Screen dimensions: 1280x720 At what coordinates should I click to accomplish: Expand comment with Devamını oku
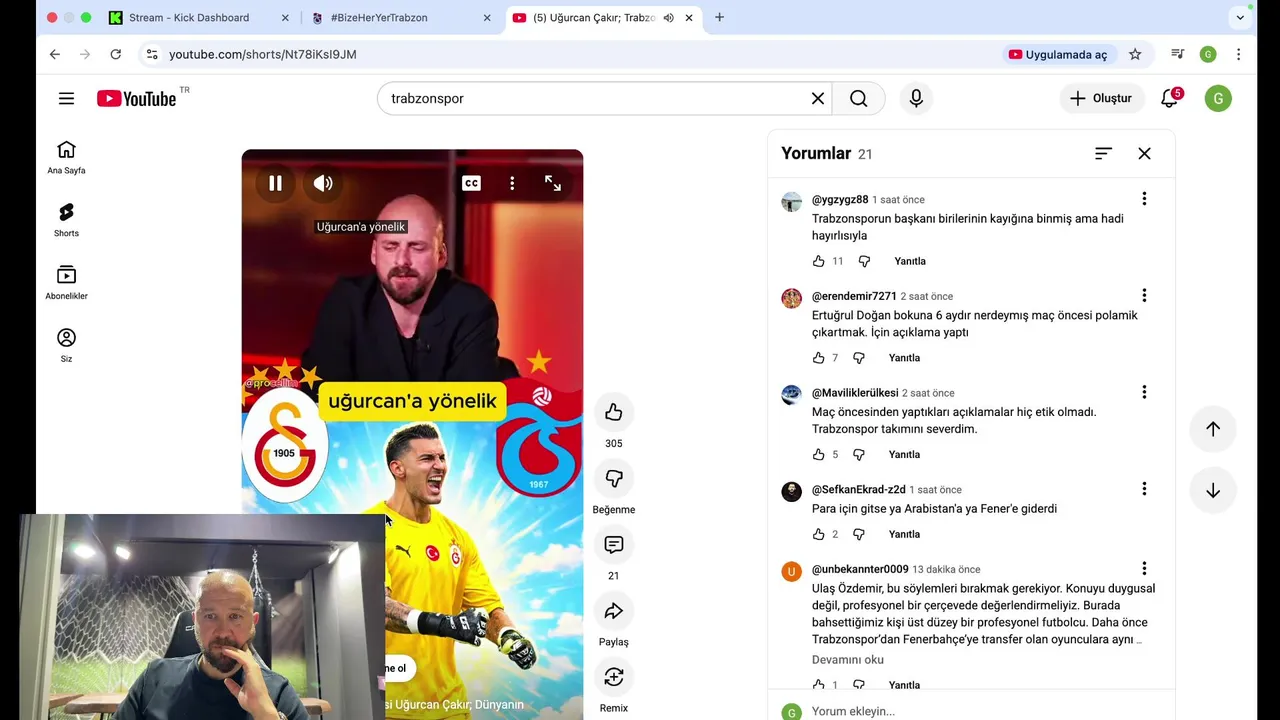847,660
